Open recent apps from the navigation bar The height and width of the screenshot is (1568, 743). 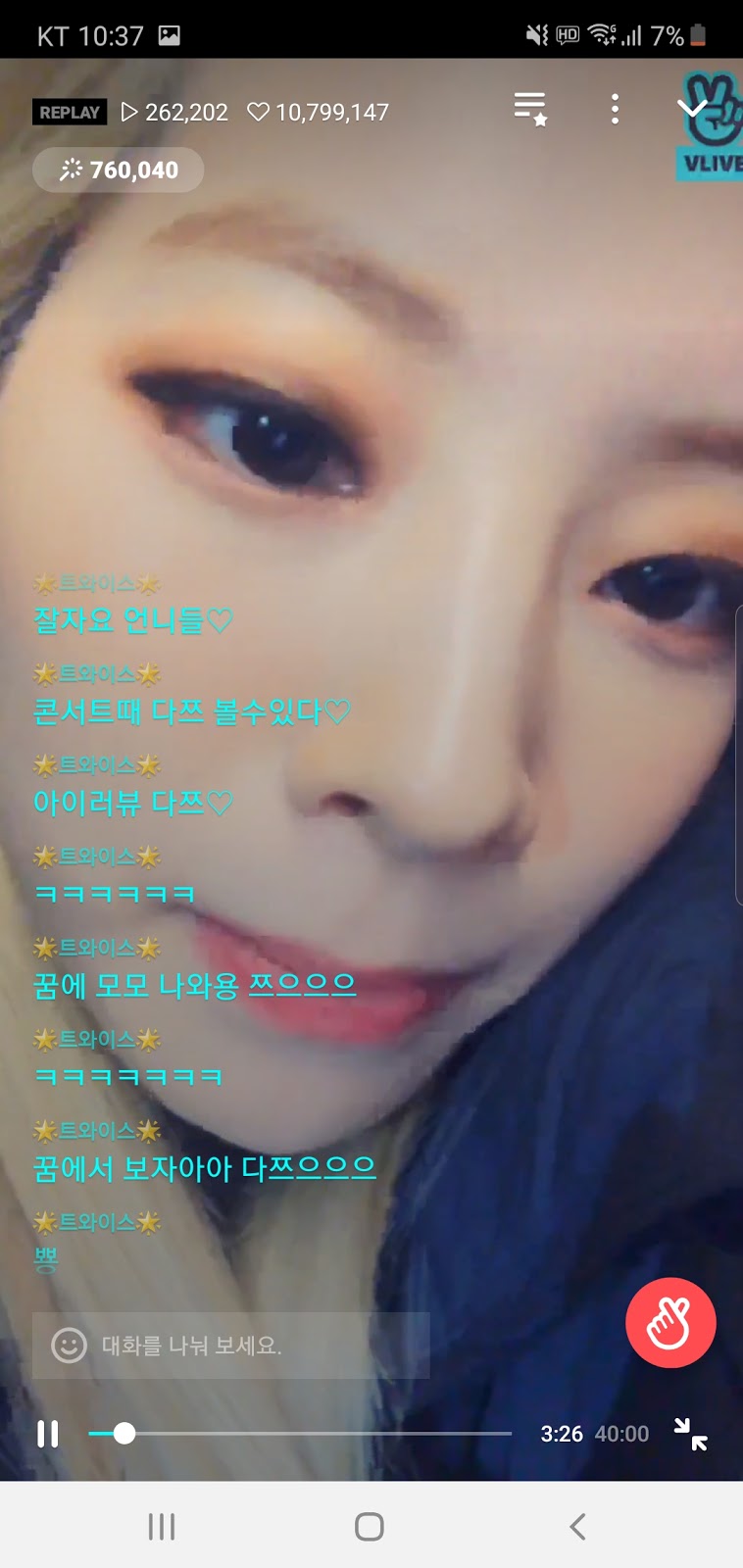pyautogui.click(x=162, y=1526)
